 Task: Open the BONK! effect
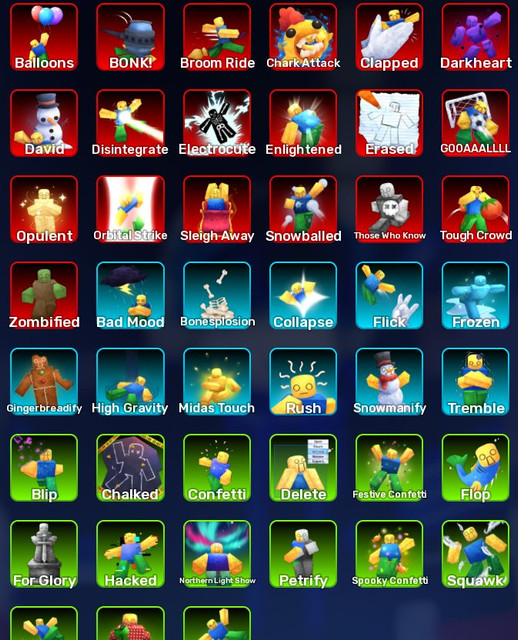coord(131,37)
